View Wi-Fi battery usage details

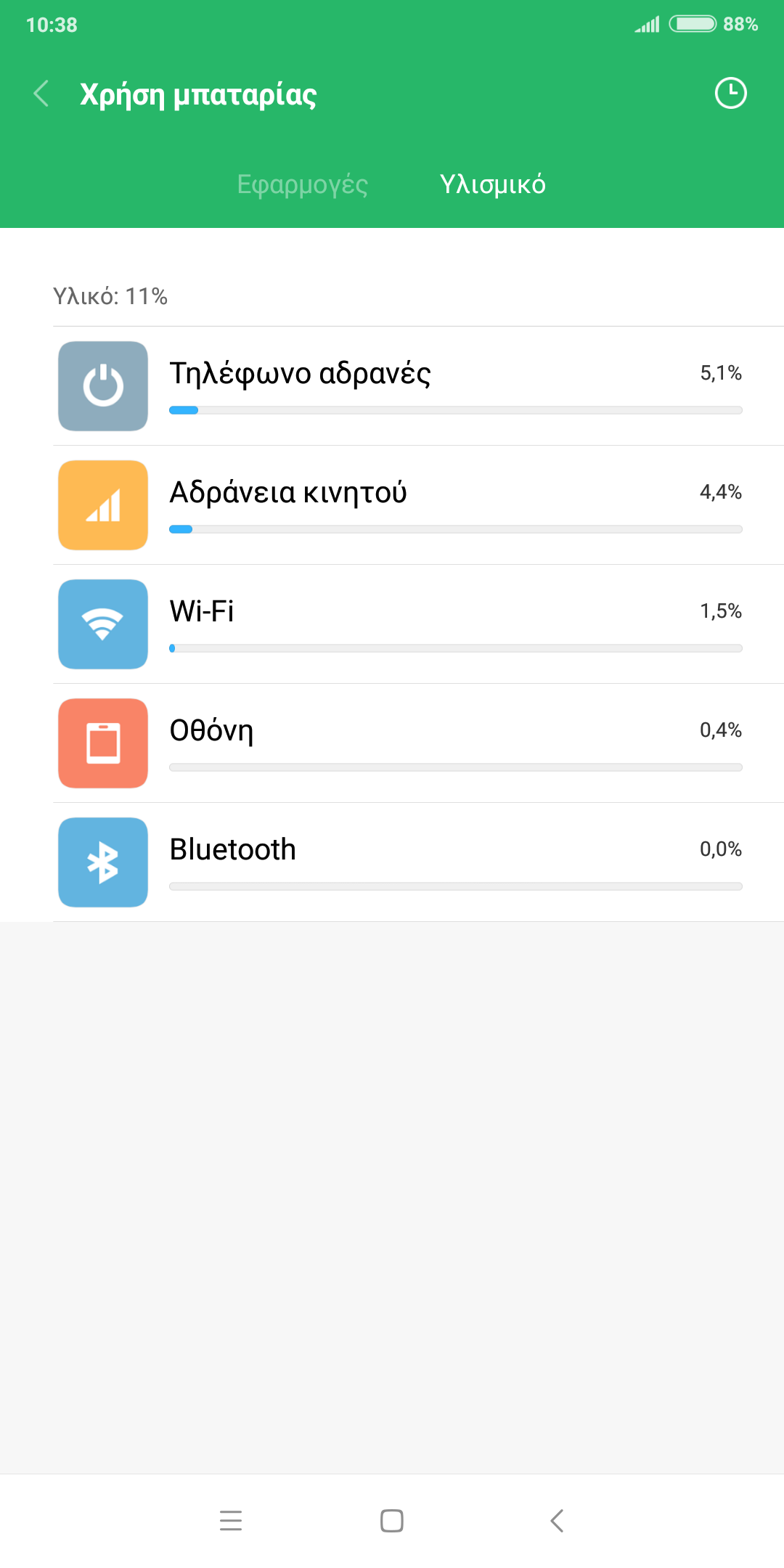tap(418, 624)
